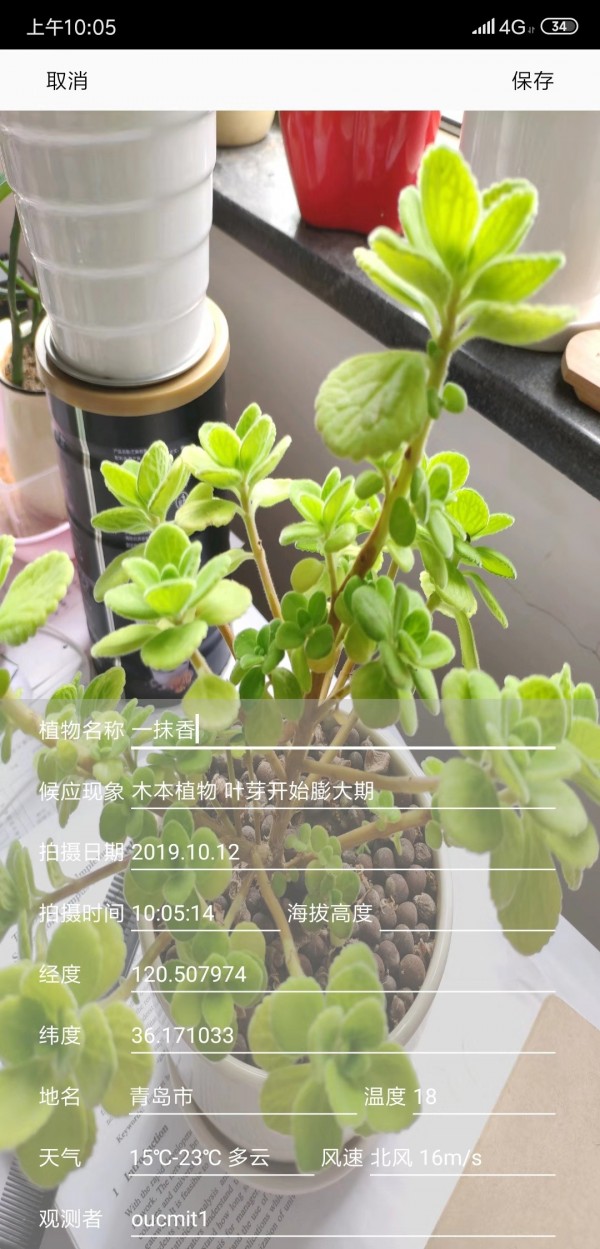This screenshot has width=600, height=1249.
Task: Edit the 经度 value
Action: pos(340,974)
